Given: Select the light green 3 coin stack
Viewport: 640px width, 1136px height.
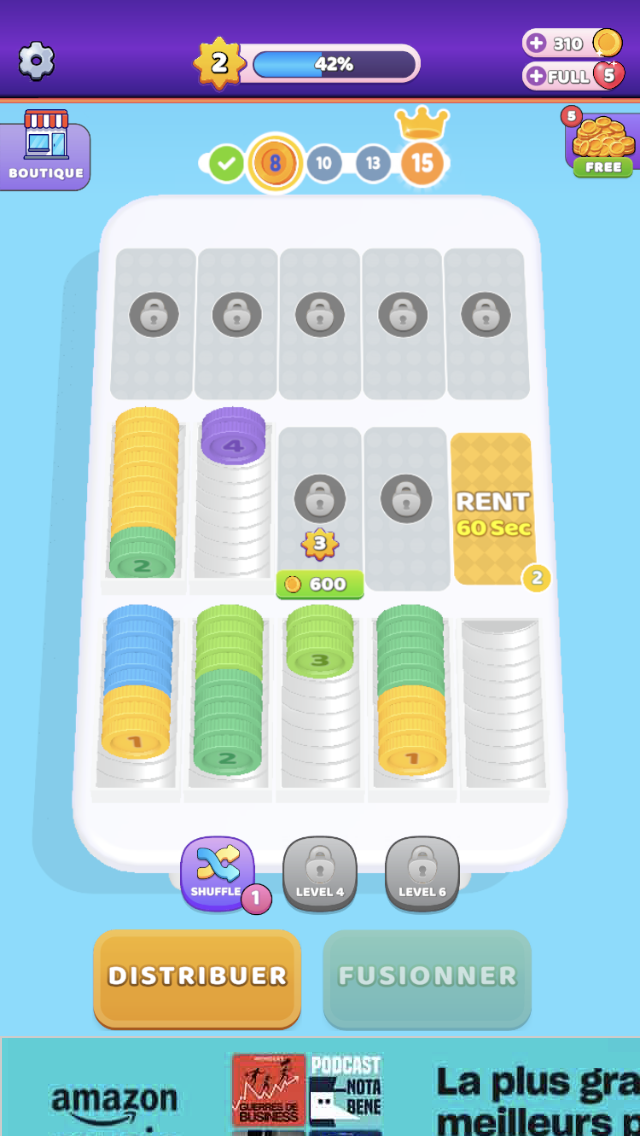Looking at the screenshot, I should click(x=320, y=700).
